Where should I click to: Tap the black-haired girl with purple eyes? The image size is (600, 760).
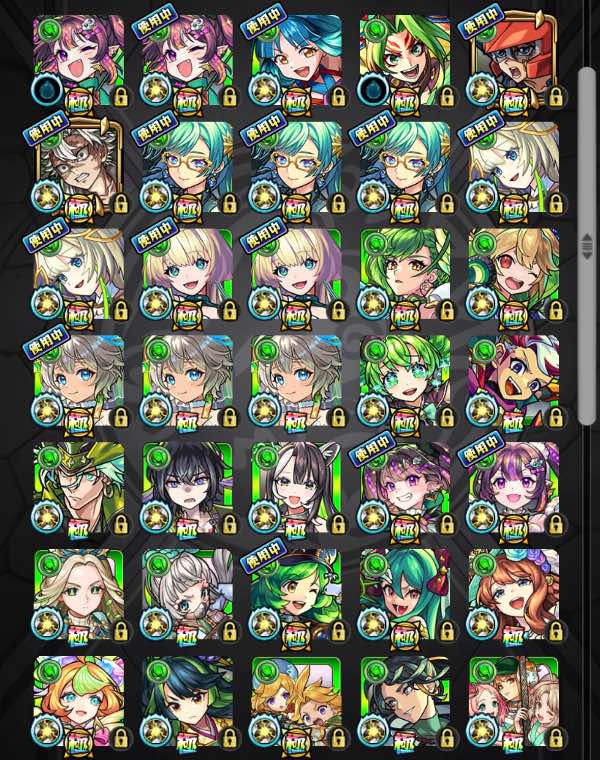tap(187, 488)
